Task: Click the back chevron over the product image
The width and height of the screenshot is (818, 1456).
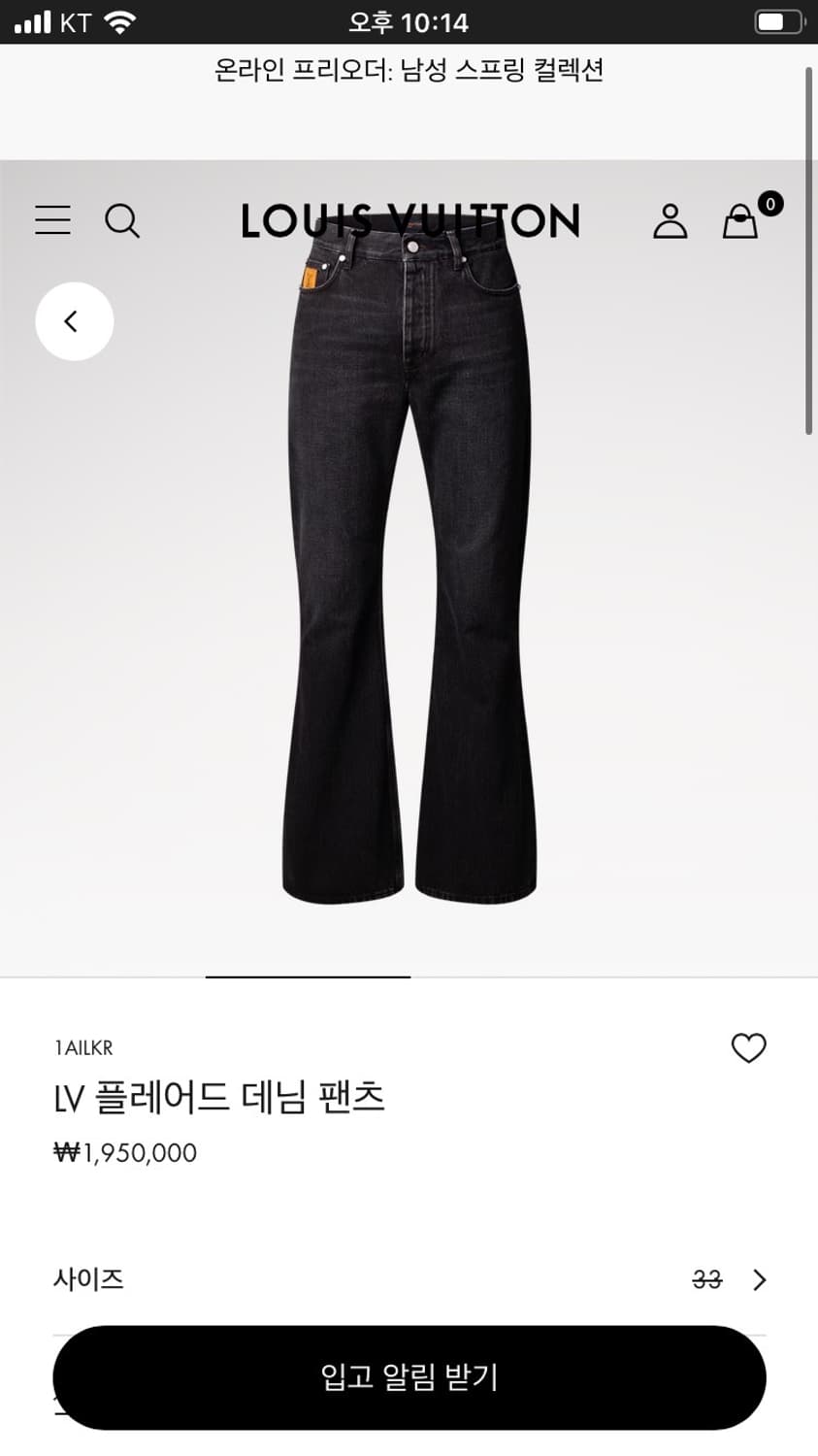Action: 75,320
